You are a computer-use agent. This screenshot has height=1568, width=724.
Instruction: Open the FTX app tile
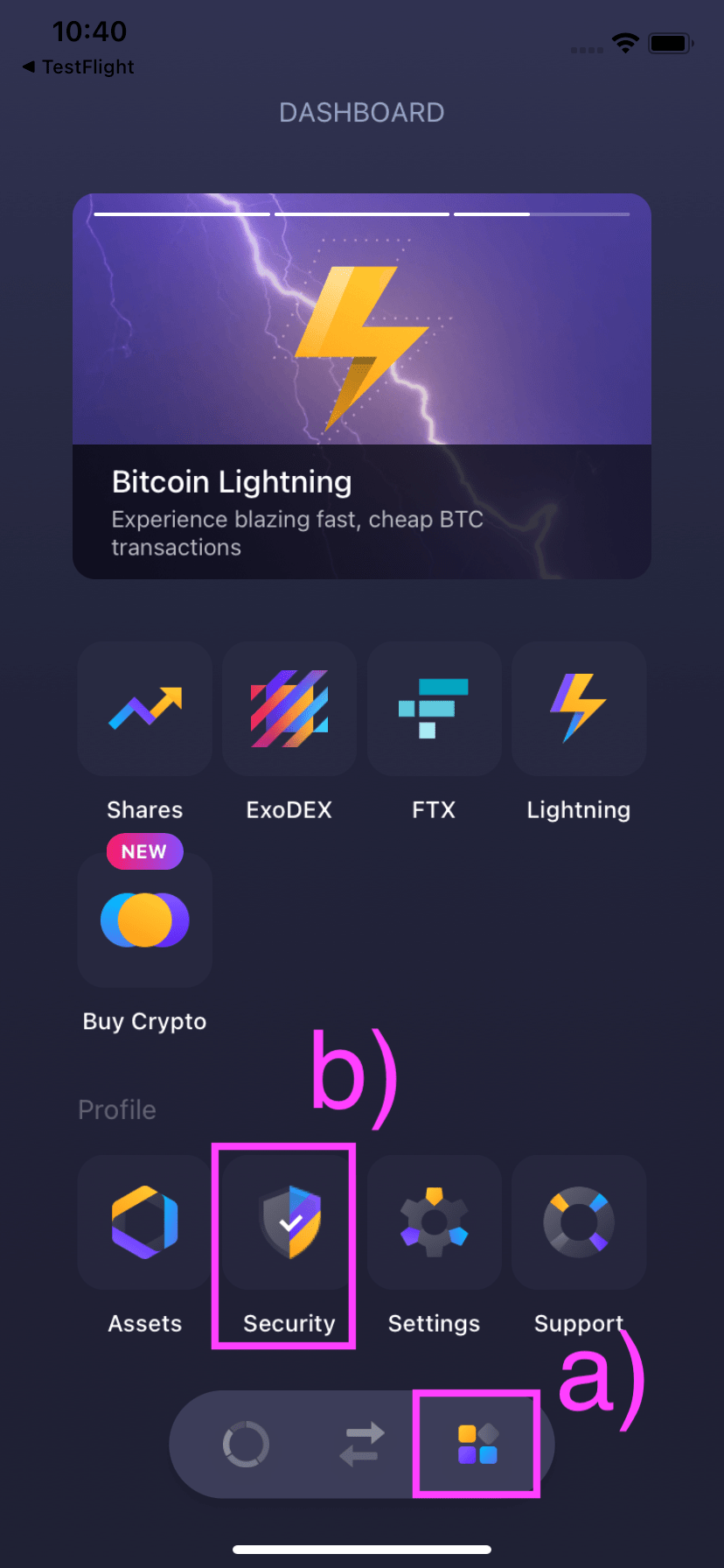click(x=434, y=709)
